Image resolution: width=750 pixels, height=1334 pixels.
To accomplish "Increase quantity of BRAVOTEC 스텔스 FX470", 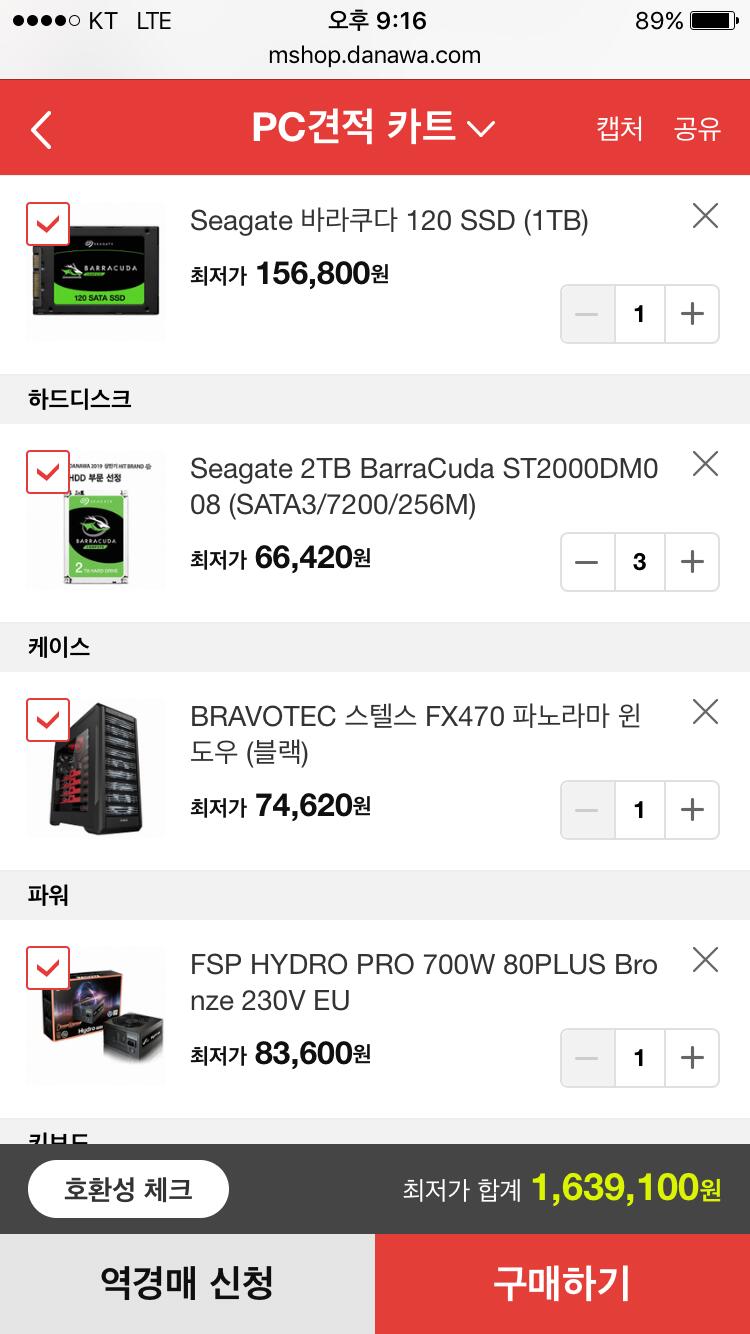I will [692, 810].
